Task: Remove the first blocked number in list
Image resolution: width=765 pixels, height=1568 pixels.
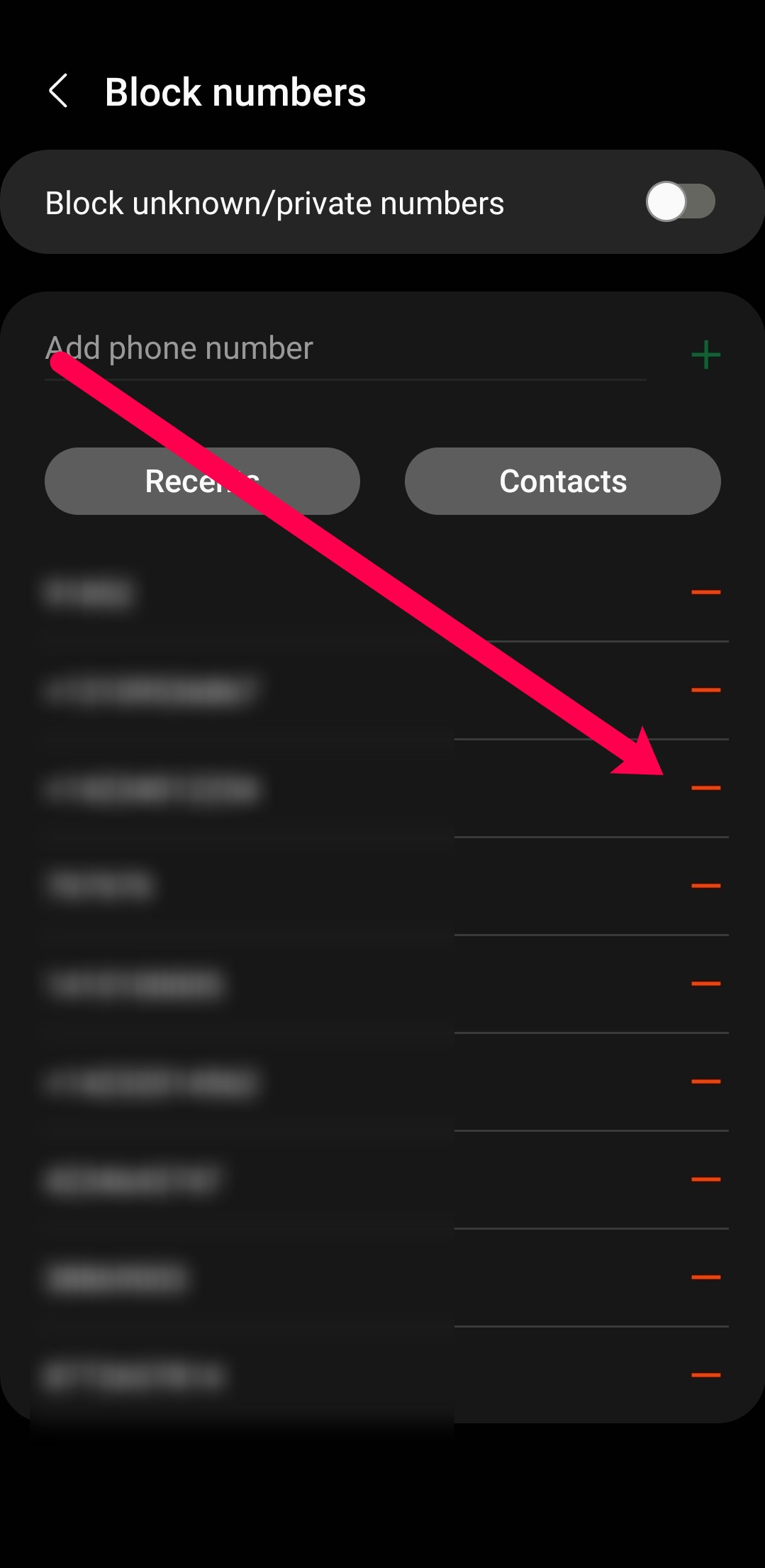Action: coord(705,592)
